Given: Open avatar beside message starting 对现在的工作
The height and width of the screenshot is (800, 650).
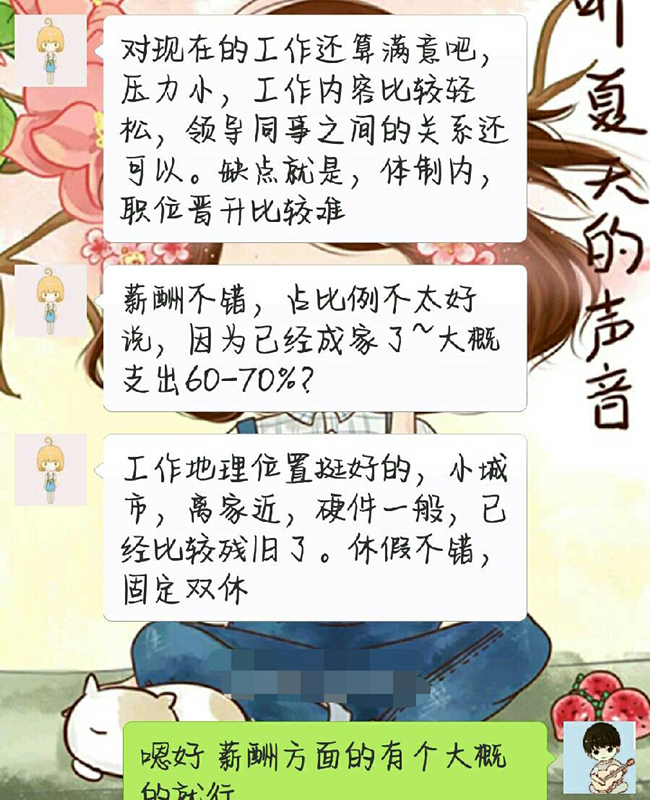Looking at the screenshot, I should pyautogui.click(x=50, y=51).
